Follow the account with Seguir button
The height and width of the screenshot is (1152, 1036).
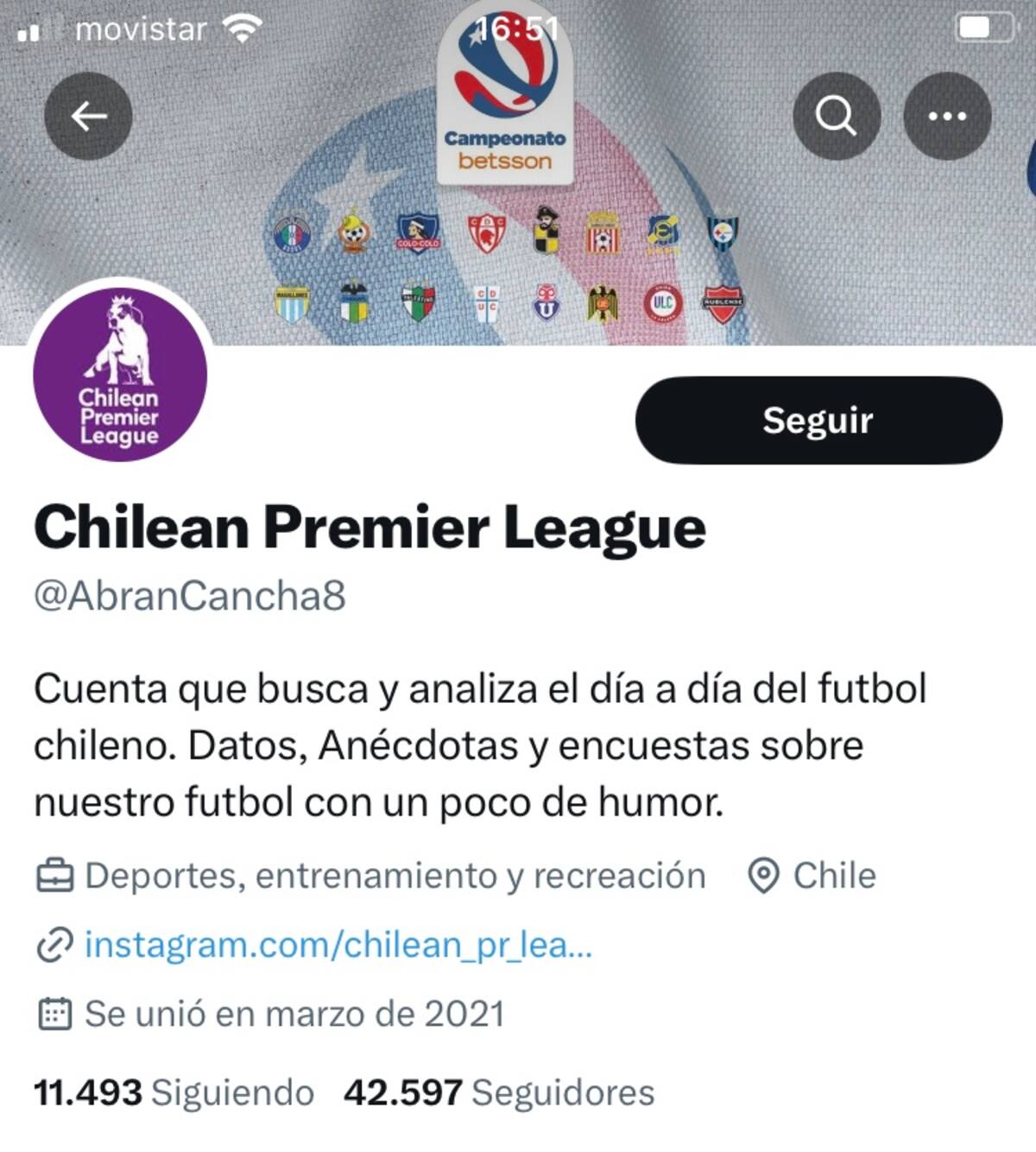pos(818,421)
